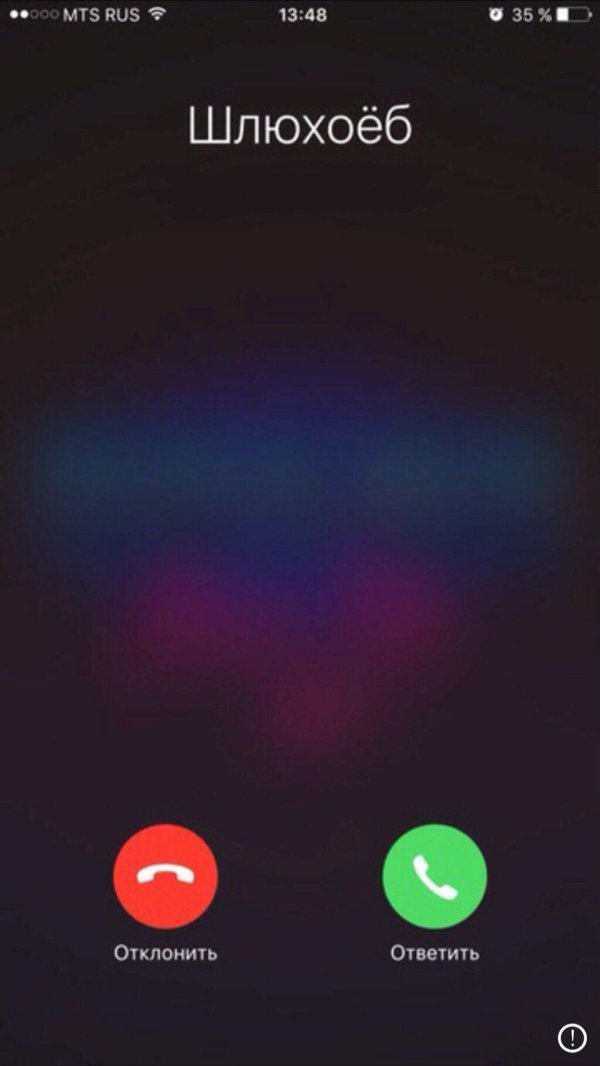Decline the incoming call with the red button
Image resolution: width=600 pixels, height=1066 pixels.
(x=165, y=876)
